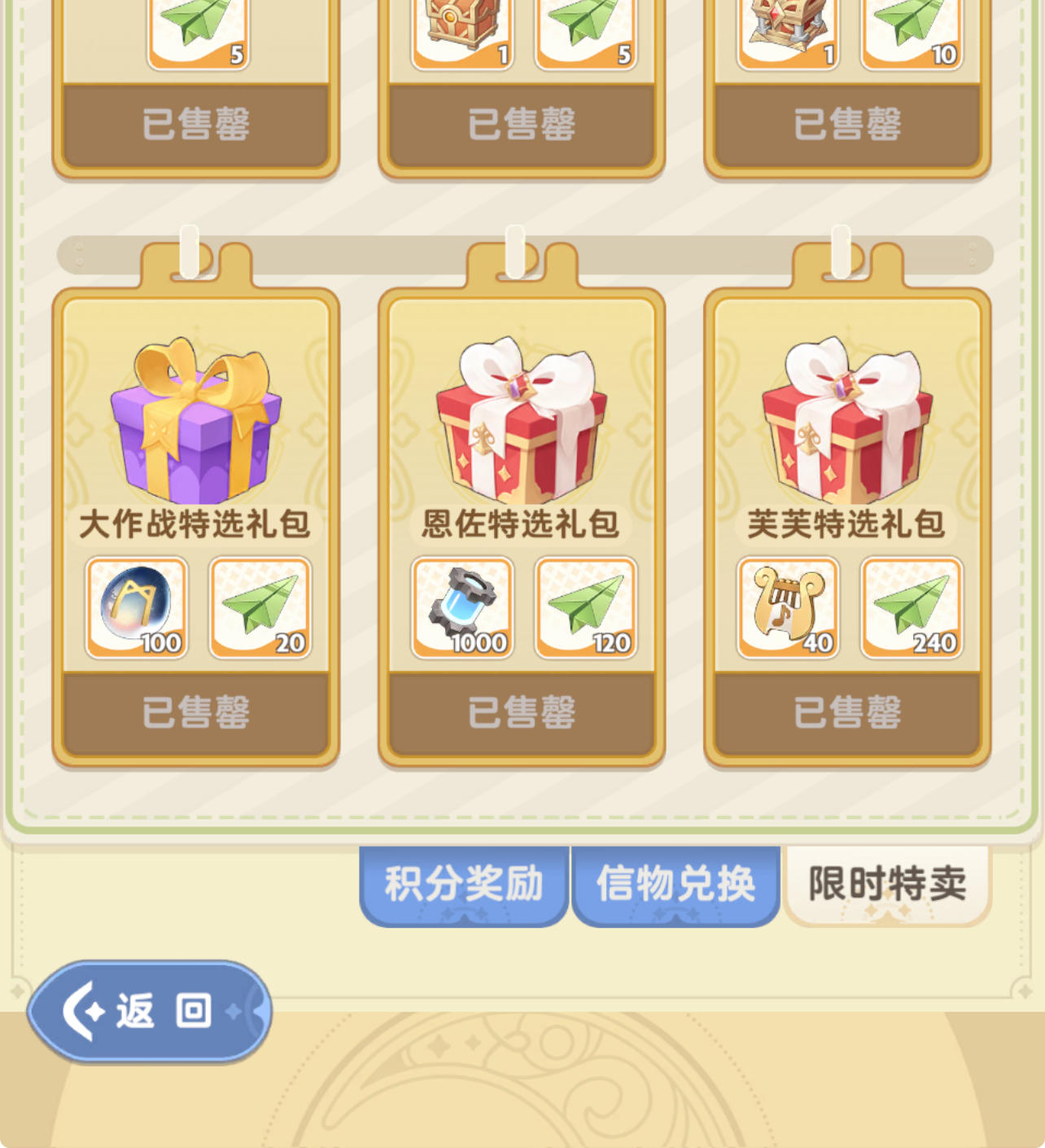Image resolution: width=1045 pixels, height=1148 pixels.
Task: Click the paper plane item showing 120
Action: point(585,607)
